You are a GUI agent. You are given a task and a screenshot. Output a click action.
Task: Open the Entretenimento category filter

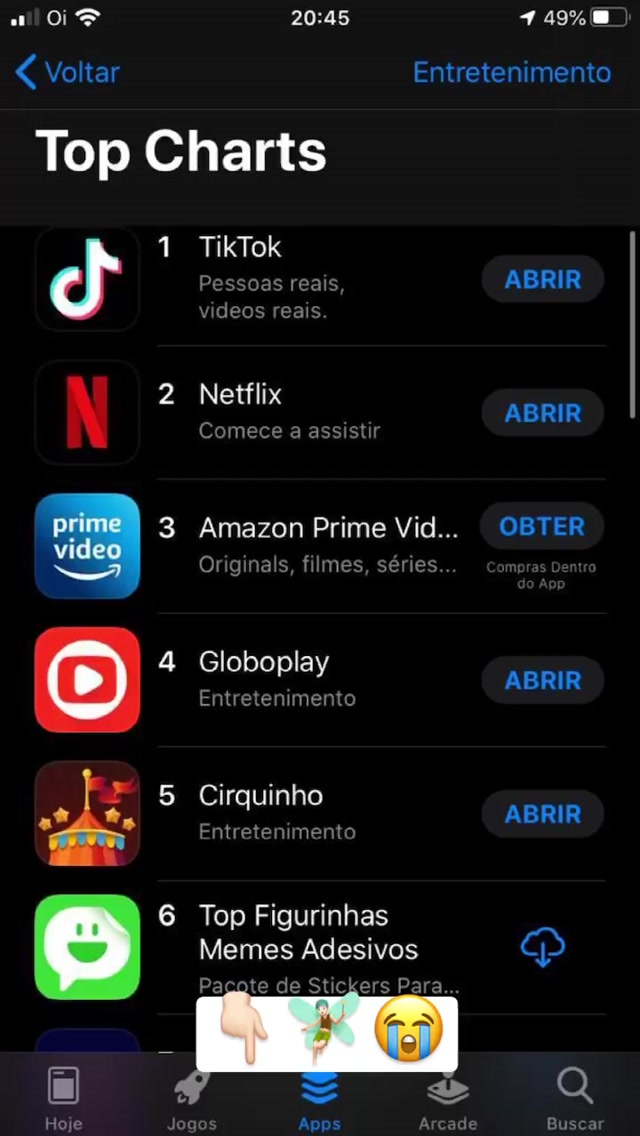511,72
